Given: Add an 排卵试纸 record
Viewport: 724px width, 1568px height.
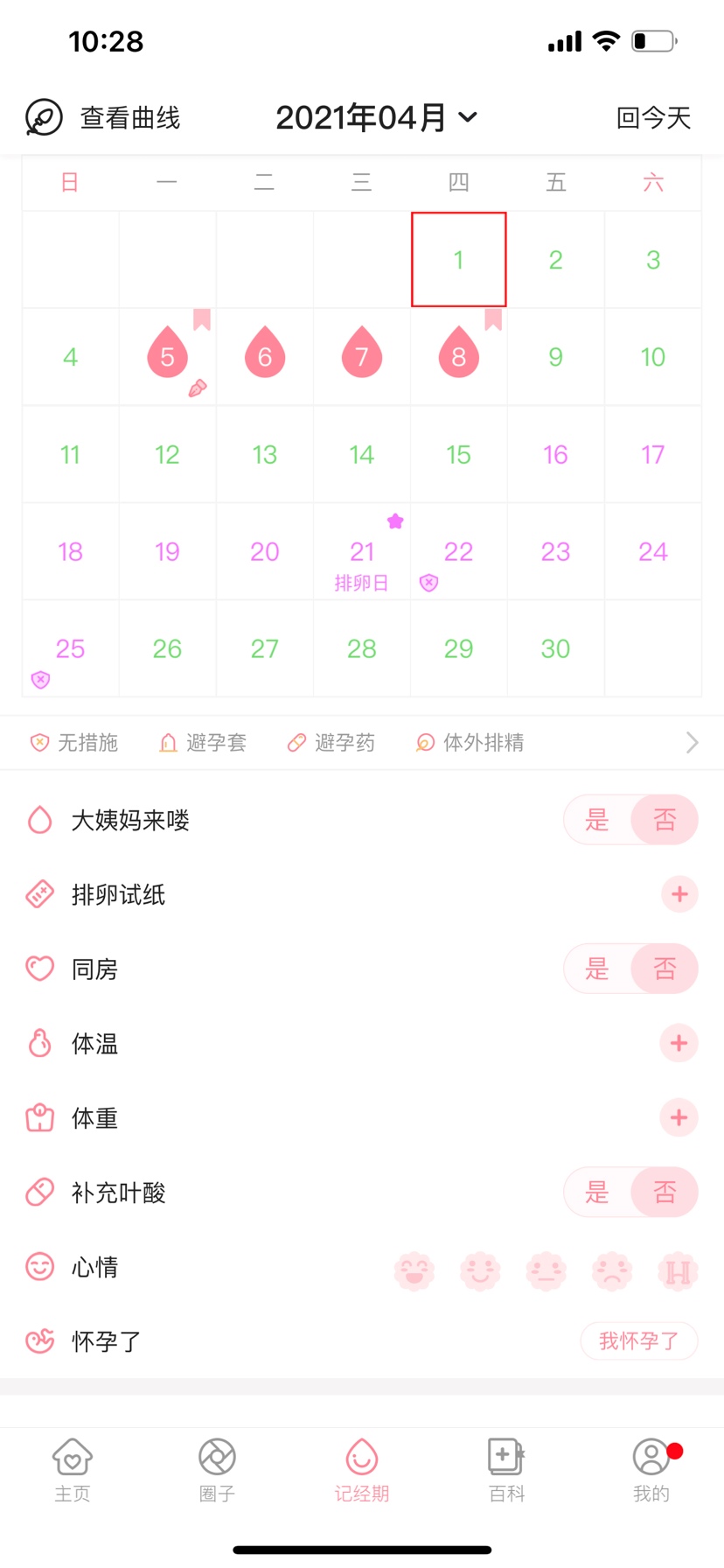Looking at the screenshot, I should click(x=679, y=894).
